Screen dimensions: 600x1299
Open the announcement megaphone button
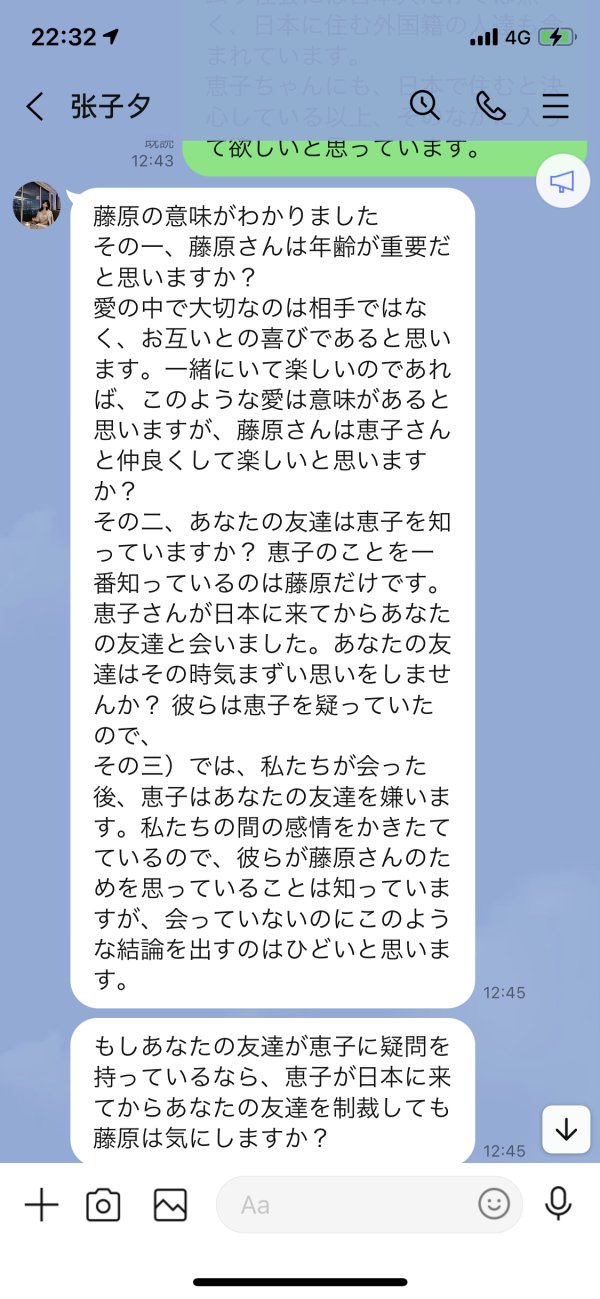562,182
